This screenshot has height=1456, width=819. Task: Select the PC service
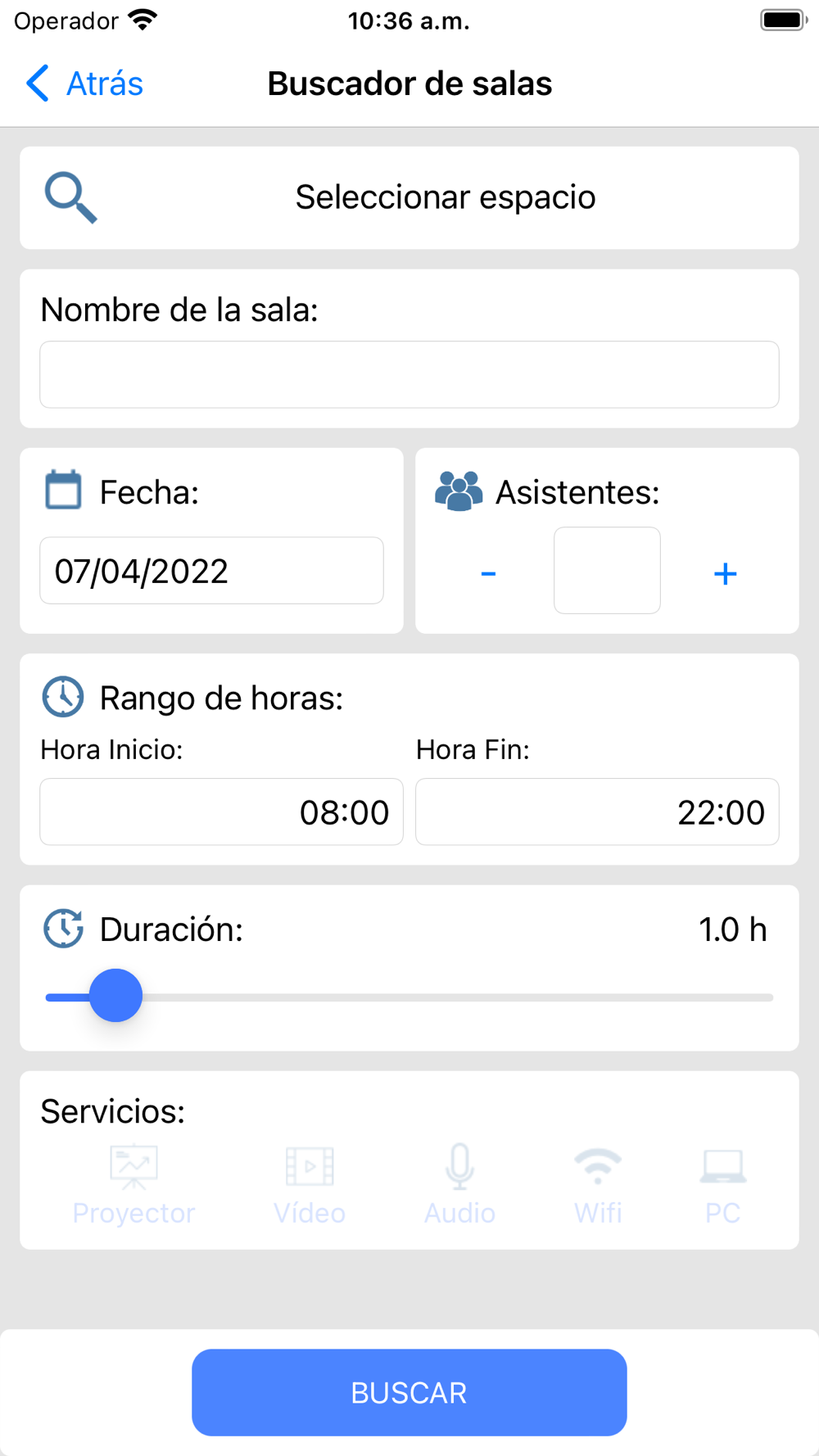(x=722, y=1185)
